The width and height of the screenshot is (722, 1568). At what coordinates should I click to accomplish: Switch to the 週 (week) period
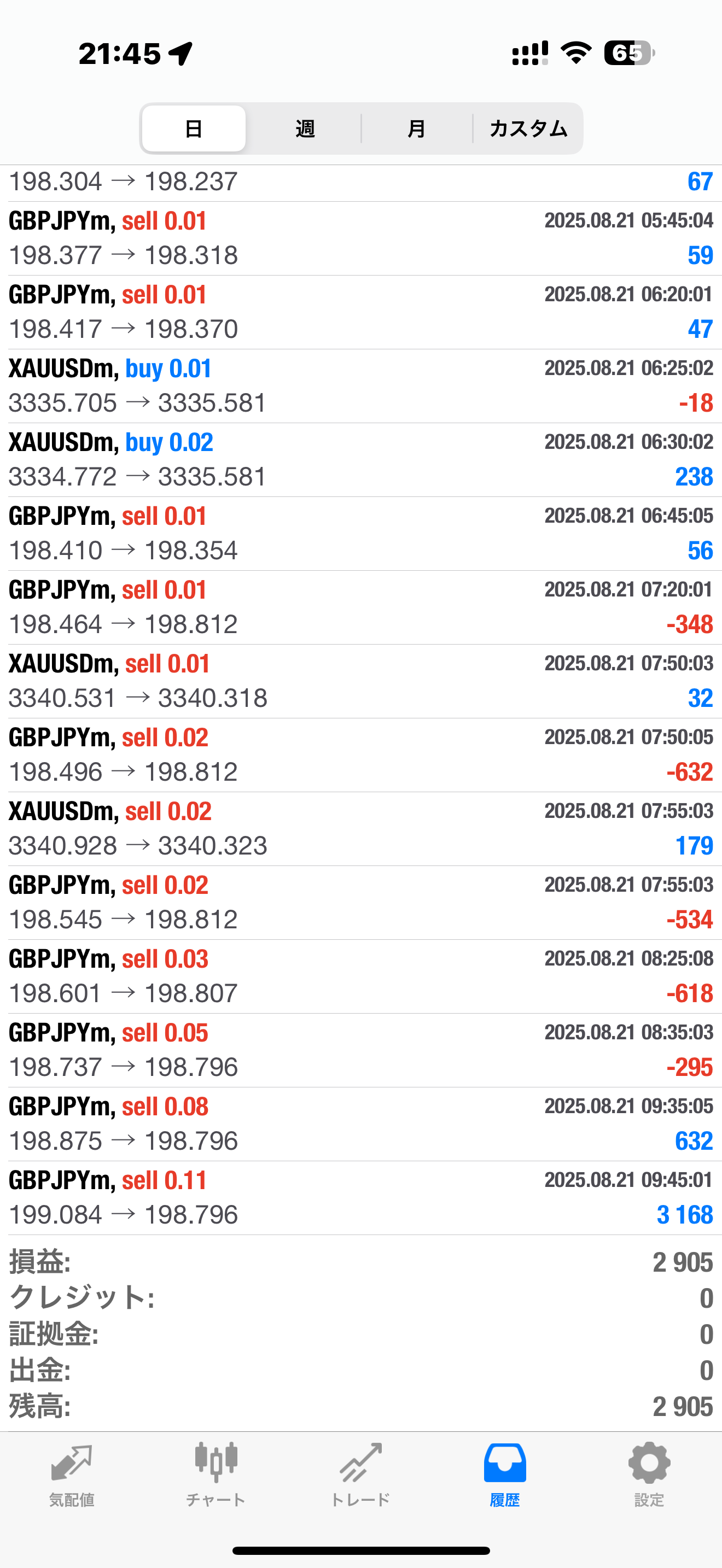[x=305, y=128]
